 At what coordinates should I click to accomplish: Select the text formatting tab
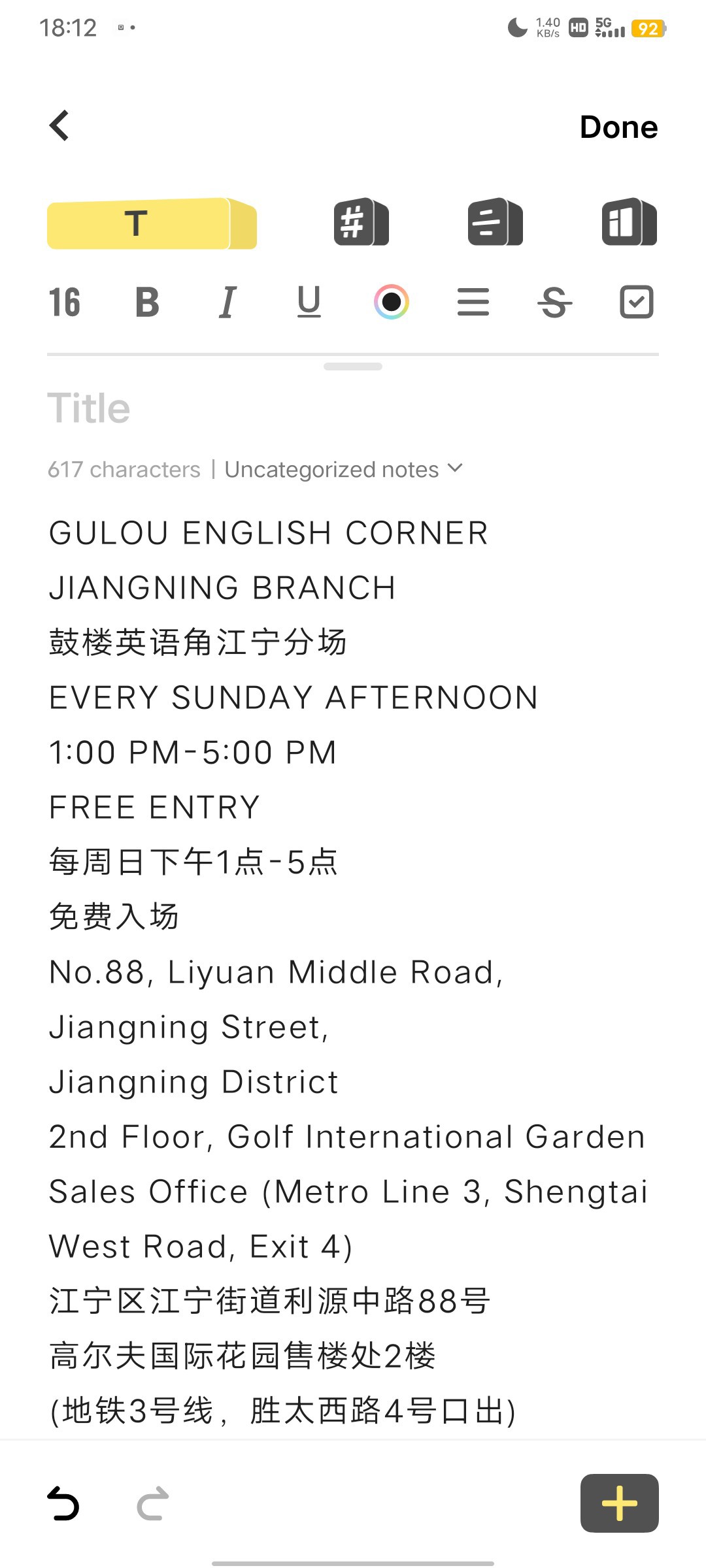pyautogui.click(x=152, y=223)
